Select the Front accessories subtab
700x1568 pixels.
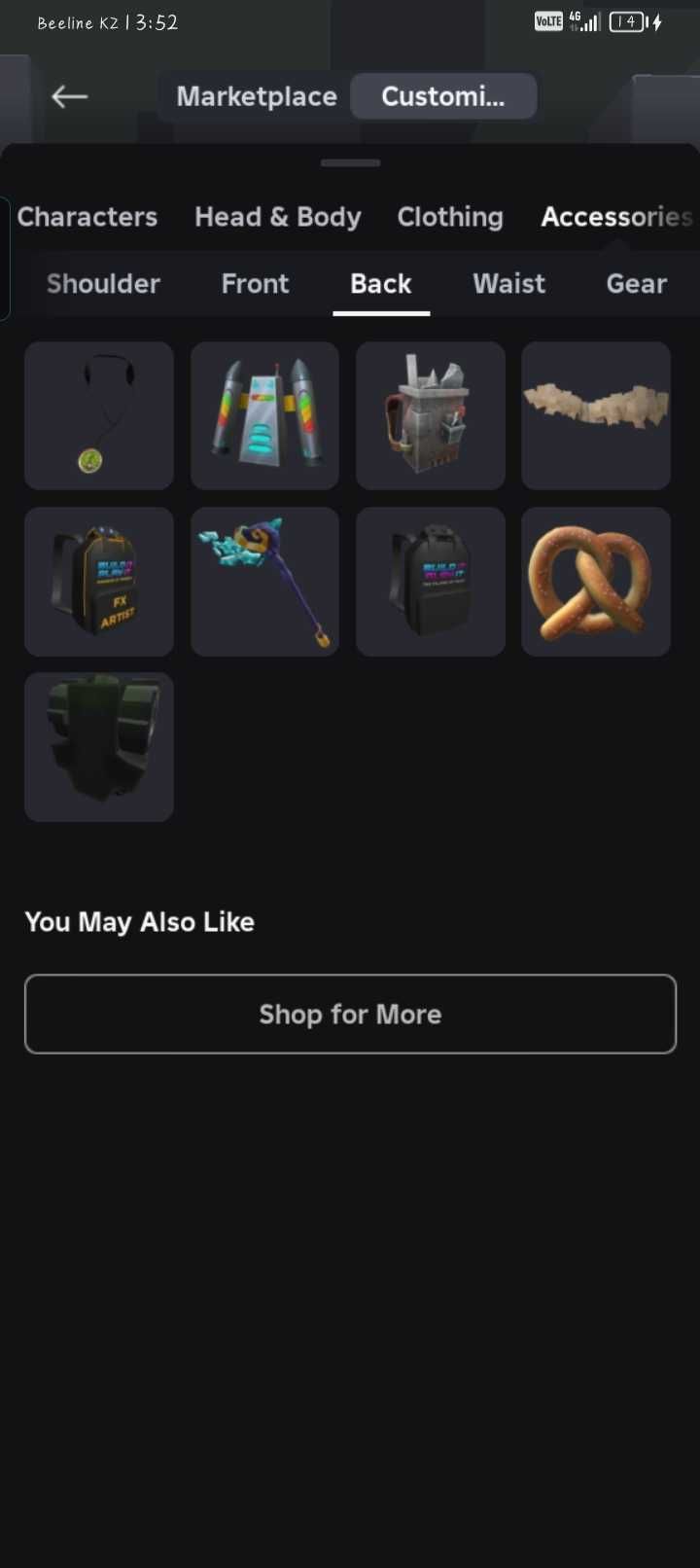(255, 284)
